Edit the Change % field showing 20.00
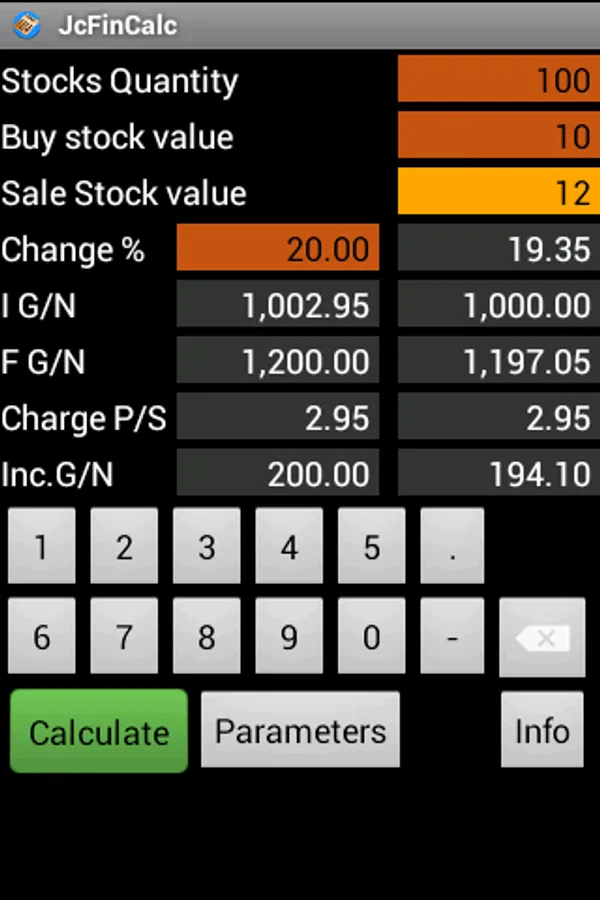This screenshot has height=900, width=600. [x=278, y=249]
